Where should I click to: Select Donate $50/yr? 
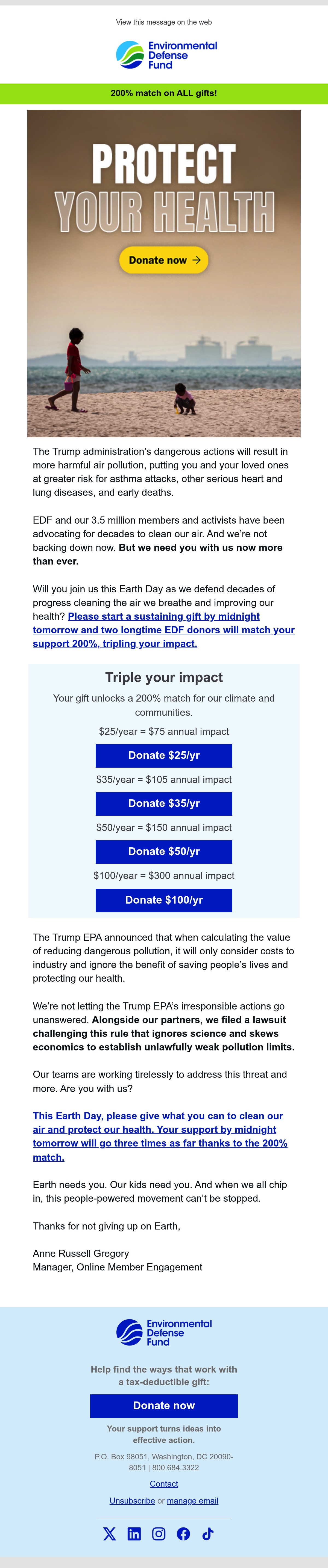pyautogui.click(x=164, y=852)
